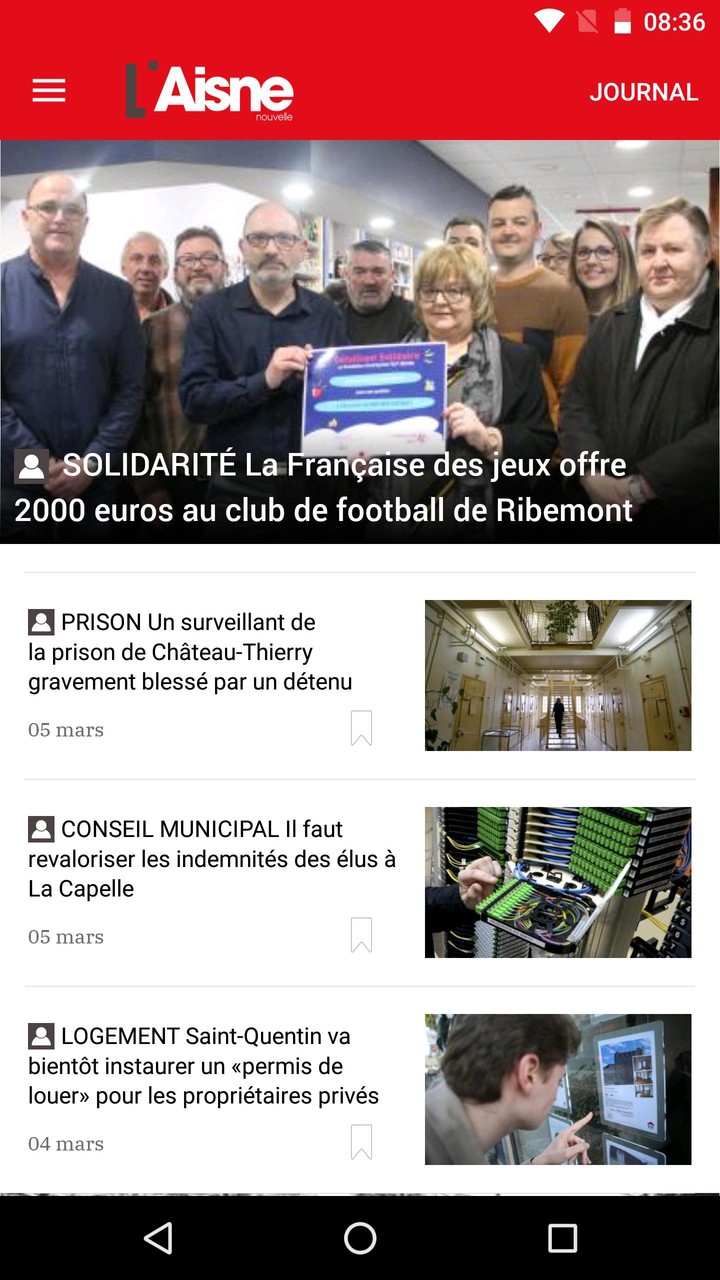Save the LOGEMENT article with bookmark icon
This screenshot has width=720, height=1280.
point(361,1142)
